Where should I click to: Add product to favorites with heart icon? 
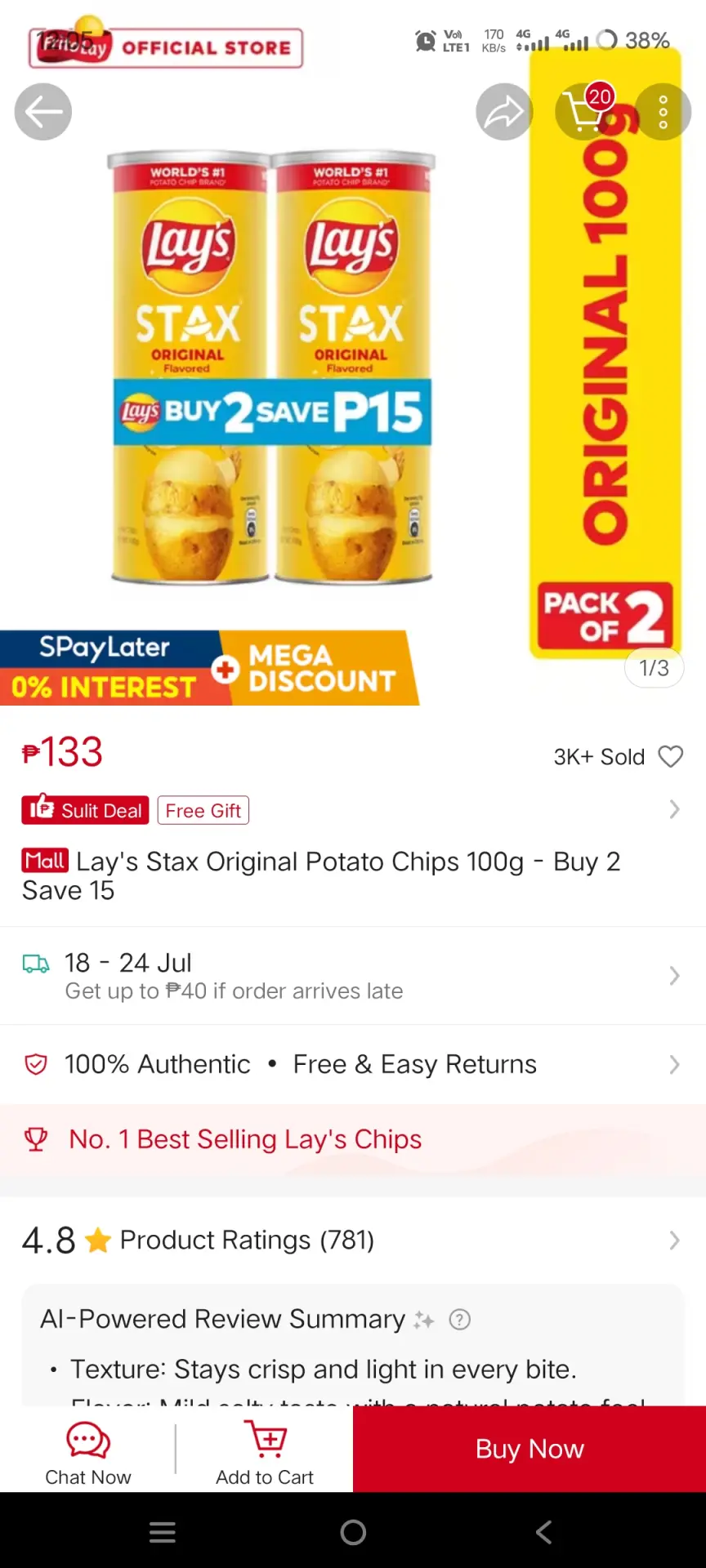coord(671,757)
